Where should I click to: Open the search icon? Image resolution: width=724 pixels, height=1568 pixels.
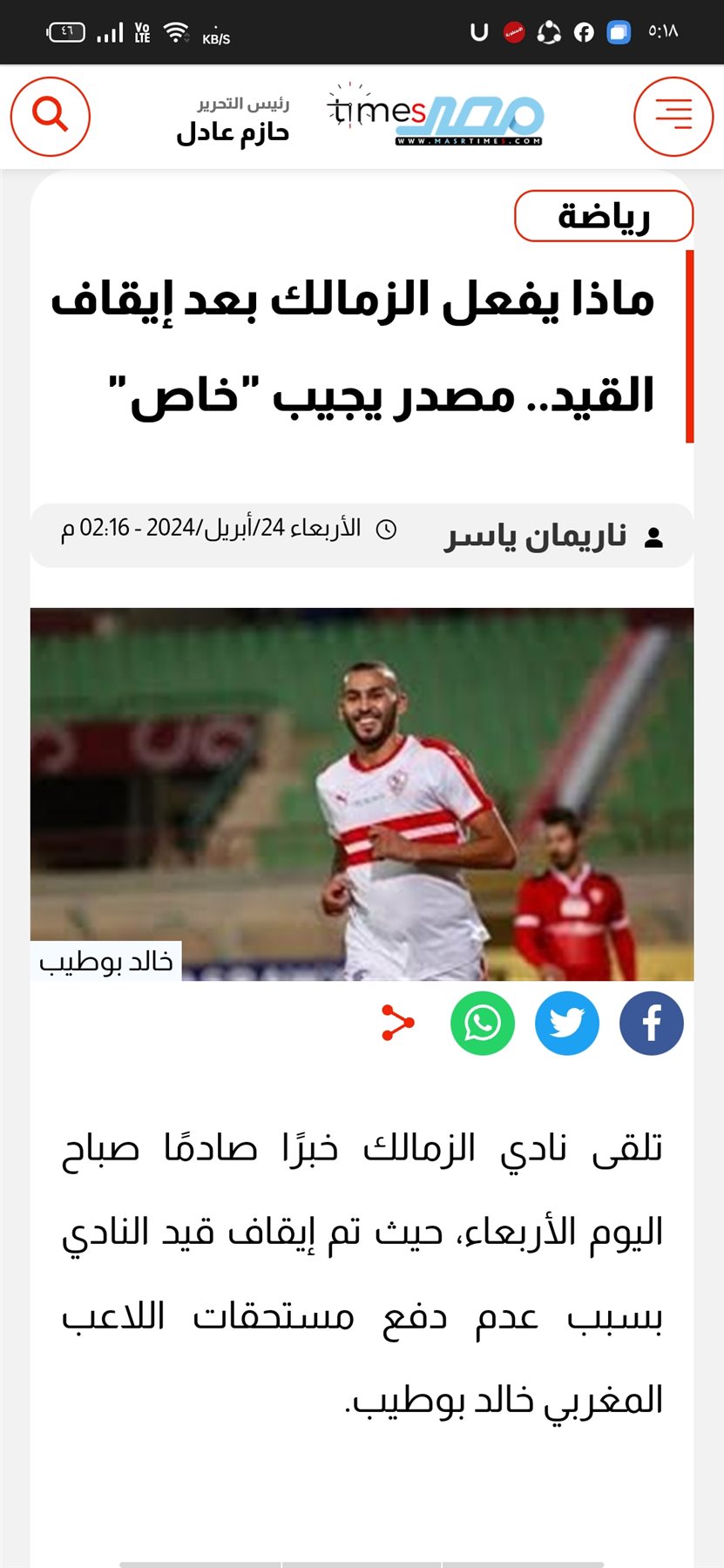51,116
